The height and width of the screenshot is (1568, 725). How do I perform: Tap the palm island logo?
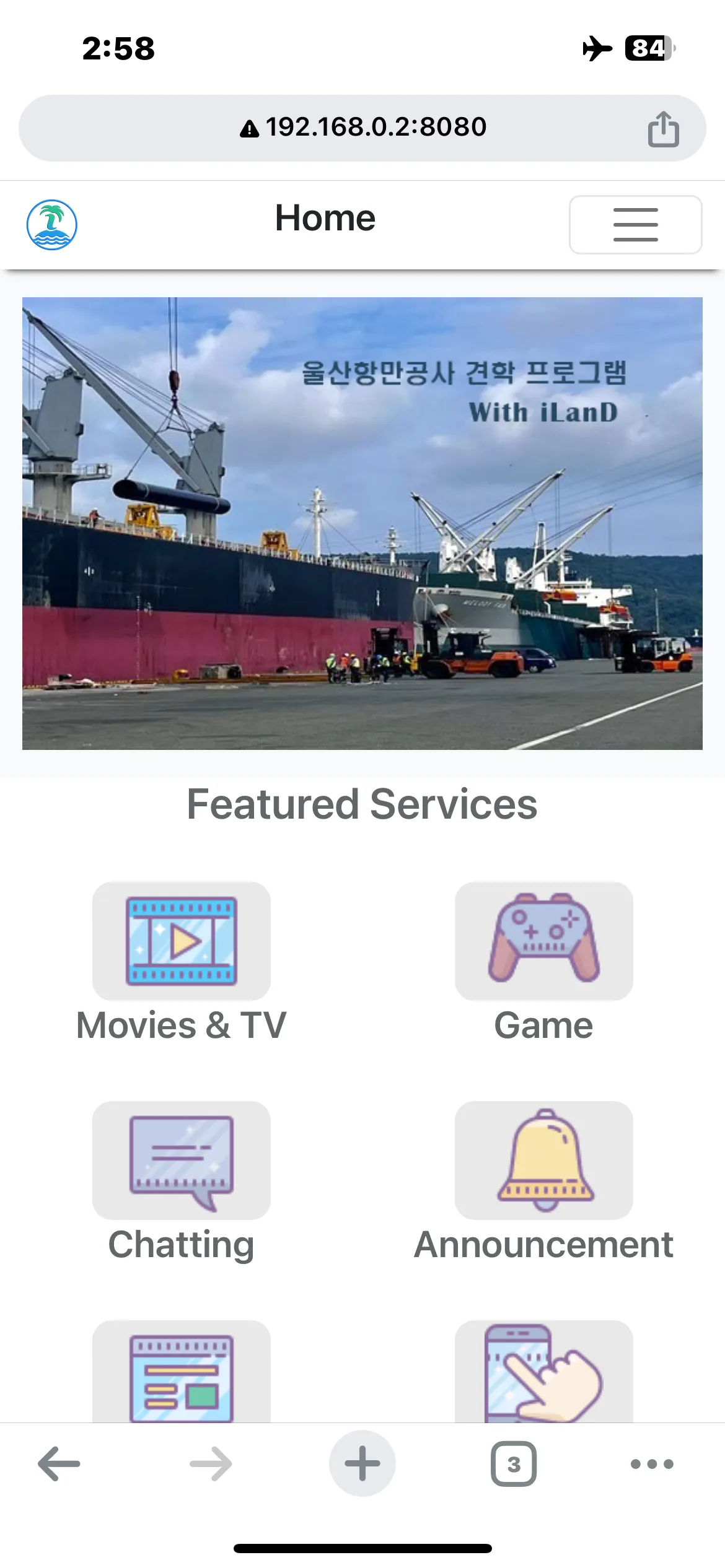(x=52, y=225)
